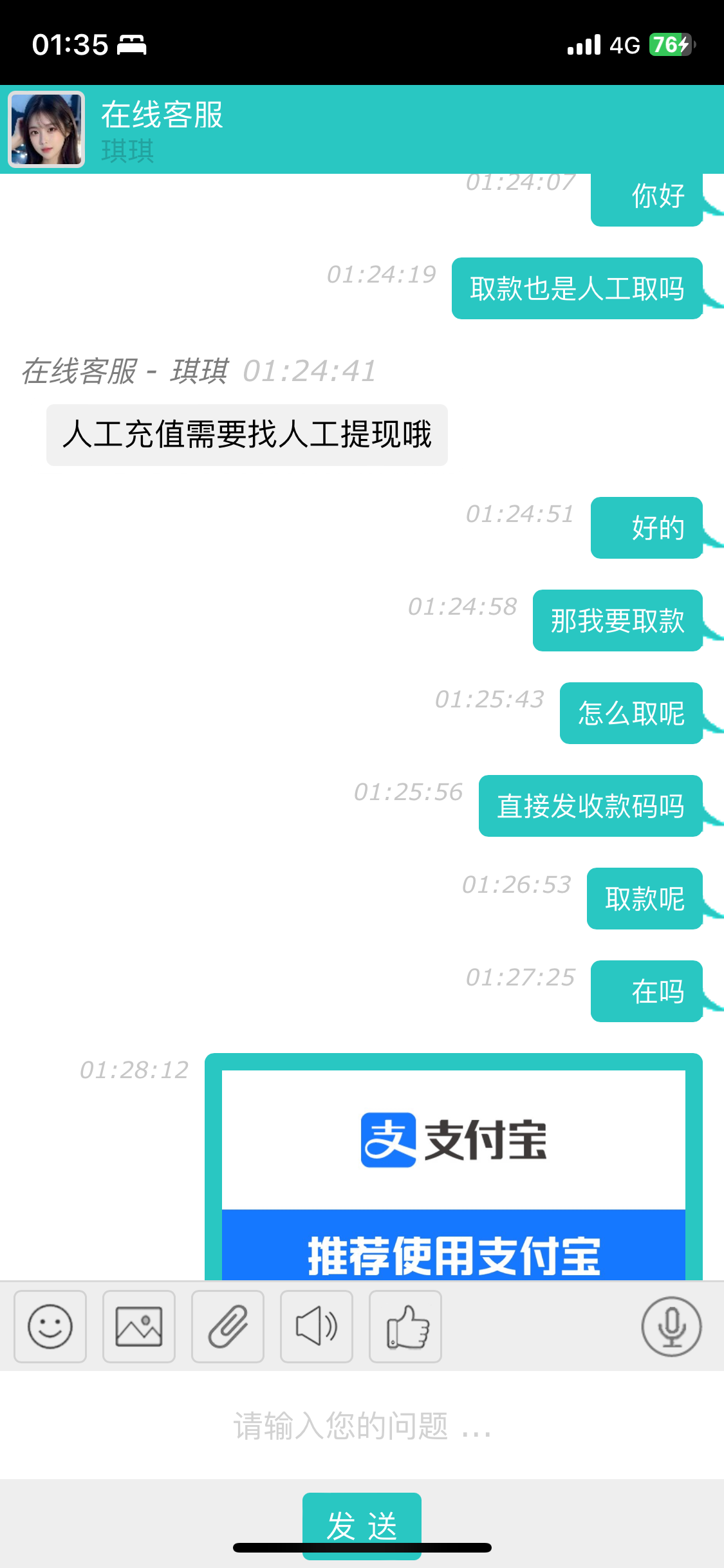This screenshot has width=724, height=1568.
Task: Open the emoji picker
Action: coord(50,1327)
